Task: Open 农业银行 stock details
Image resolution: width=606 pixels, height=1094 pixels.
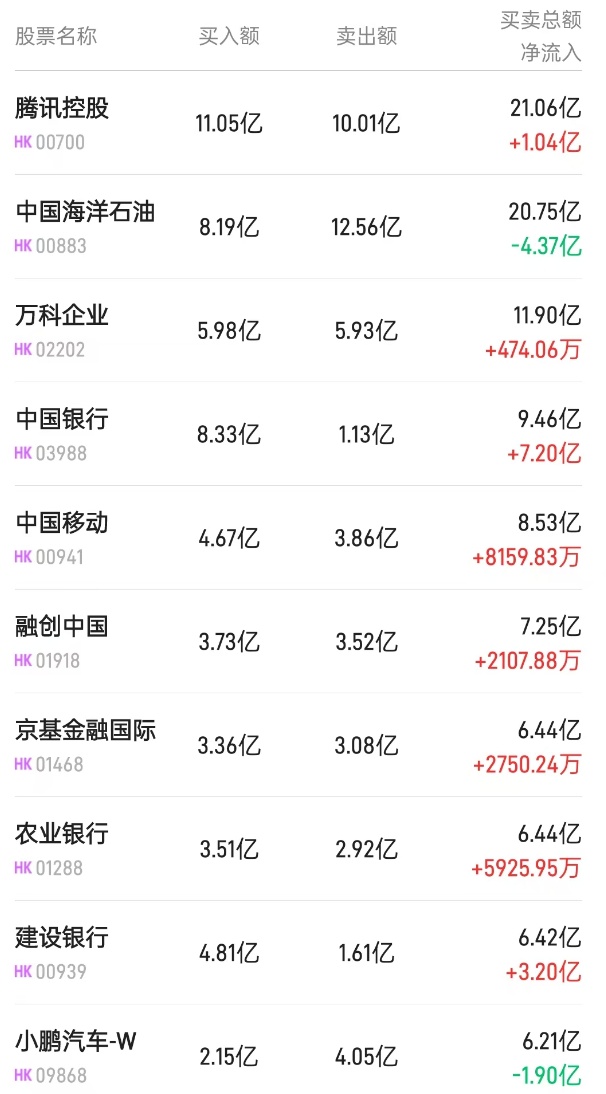Action: pyautogui.click(x=62, y=834)
